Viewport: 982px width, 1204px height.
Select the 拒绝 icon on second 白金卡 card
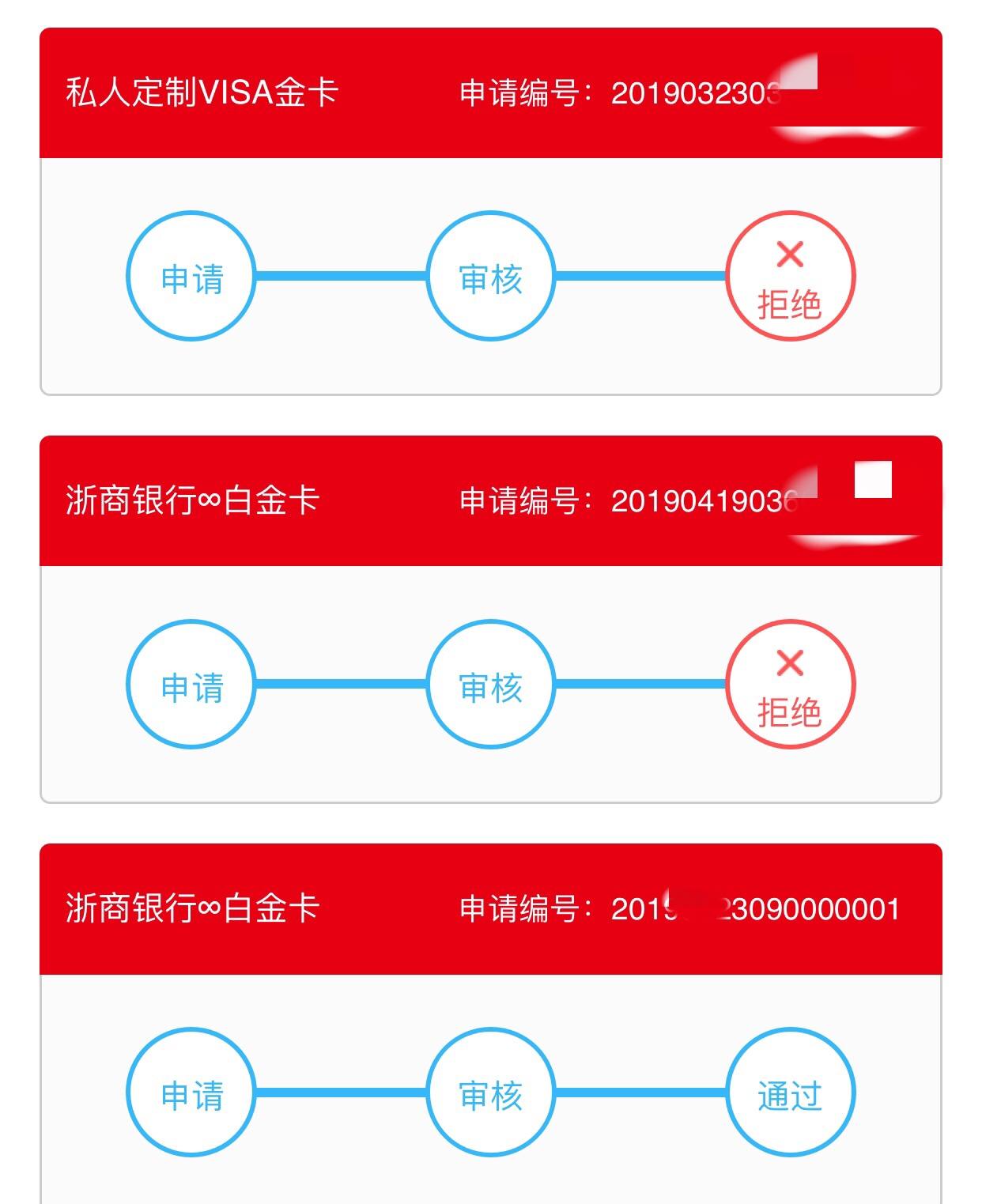pos(789,685)
